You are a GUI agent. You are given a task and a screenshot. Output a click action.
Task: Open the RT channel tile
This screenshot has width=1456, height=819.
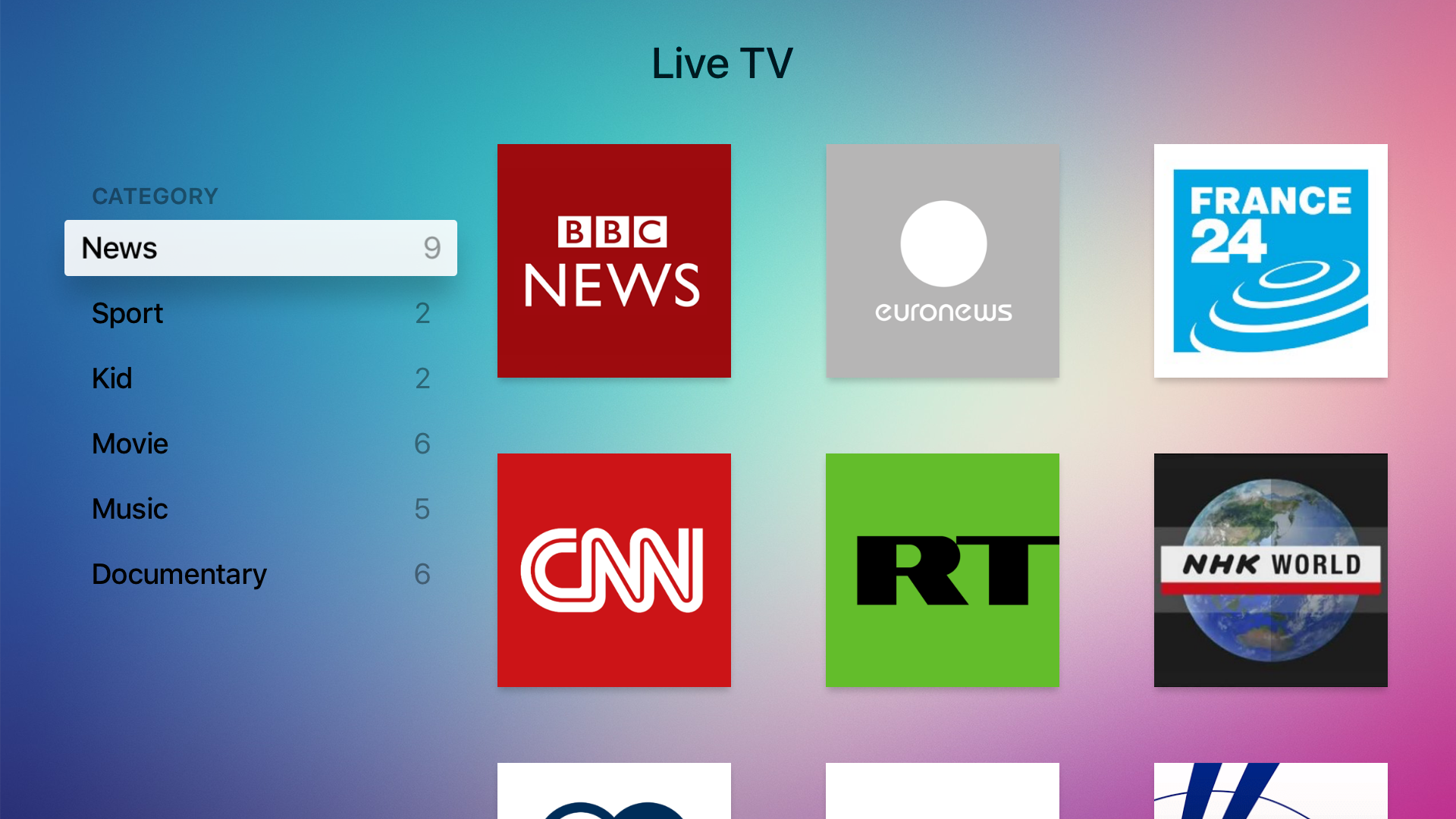942,570
